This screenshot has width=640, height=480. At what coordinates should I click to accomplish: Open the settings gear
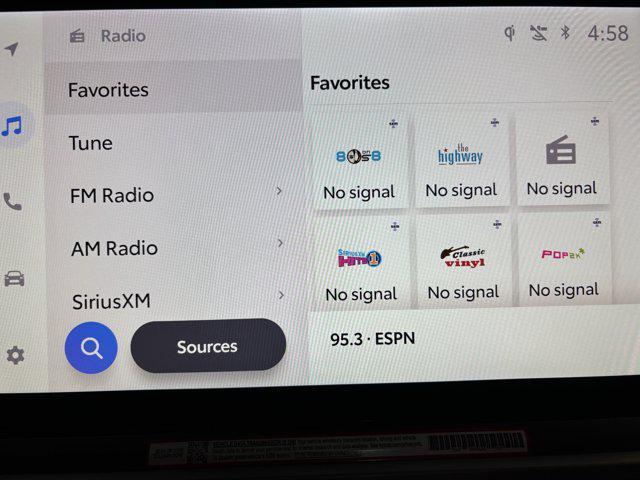[15, 355]
